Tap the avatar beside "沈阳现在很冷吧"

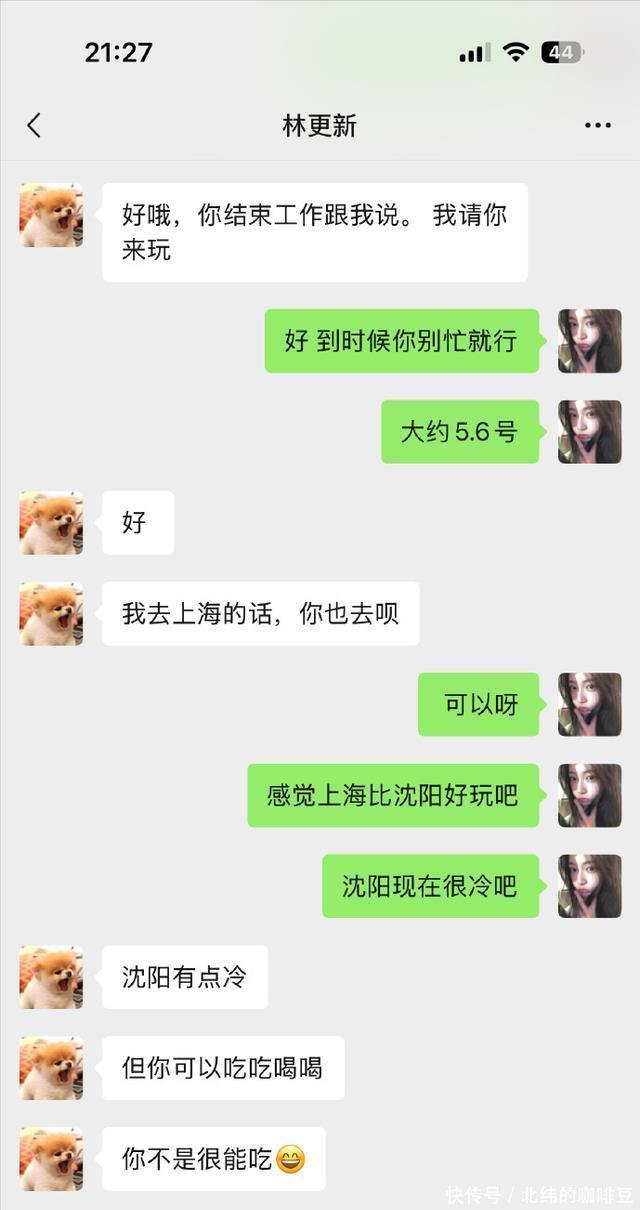(x=589, y=886)
